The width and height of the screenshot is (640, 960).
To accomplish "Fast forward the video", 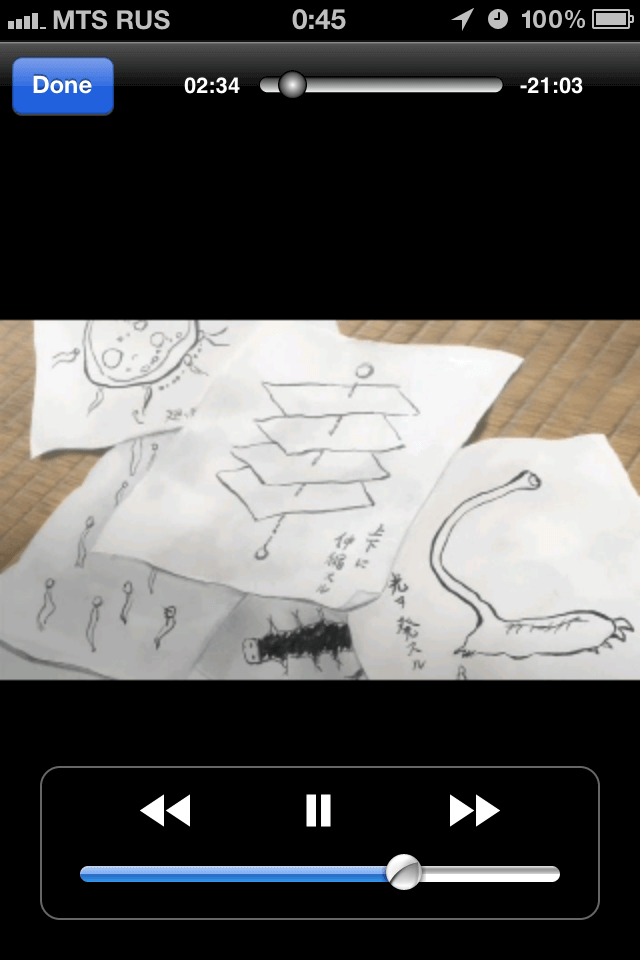I will point(474,810).
